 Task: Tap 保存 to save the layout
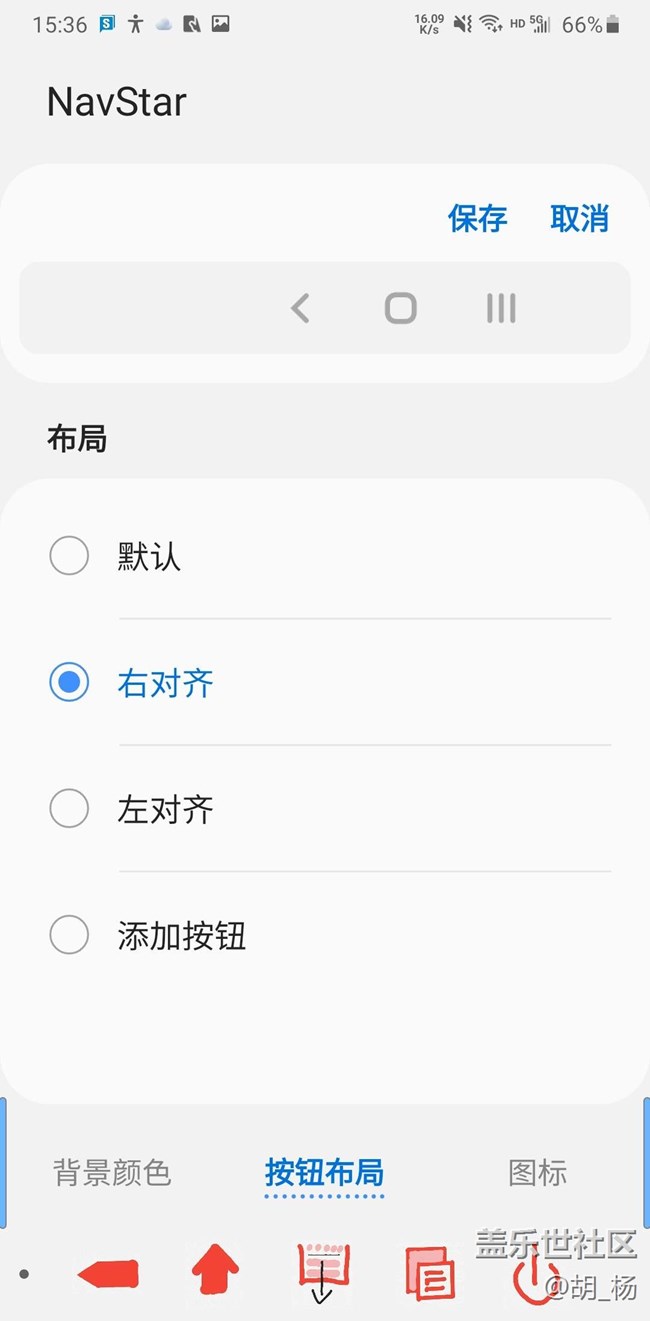pyautogui.click(x=478, y=218)
